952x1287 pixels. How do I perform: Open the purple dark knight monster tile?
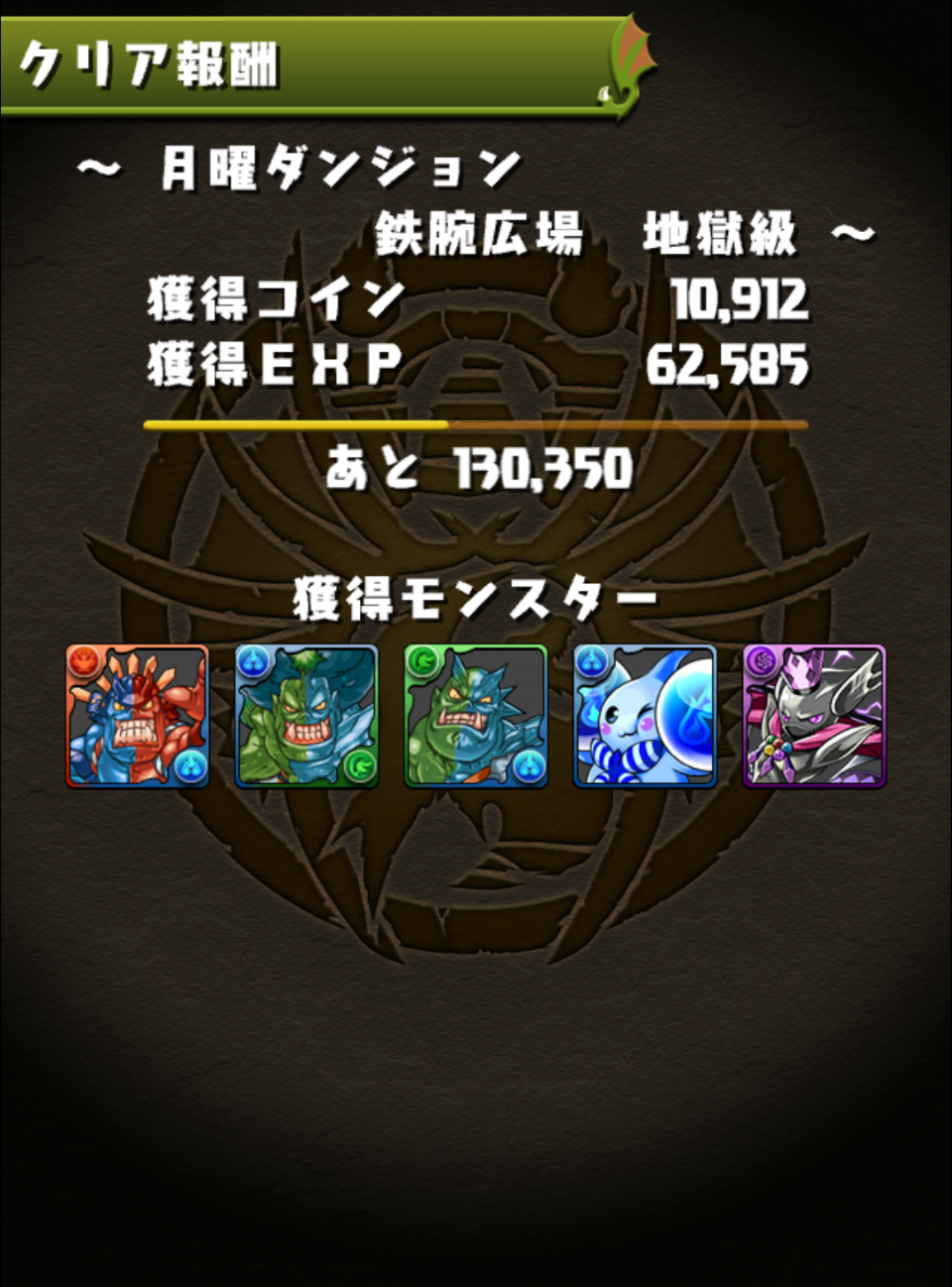click(814, 716)
